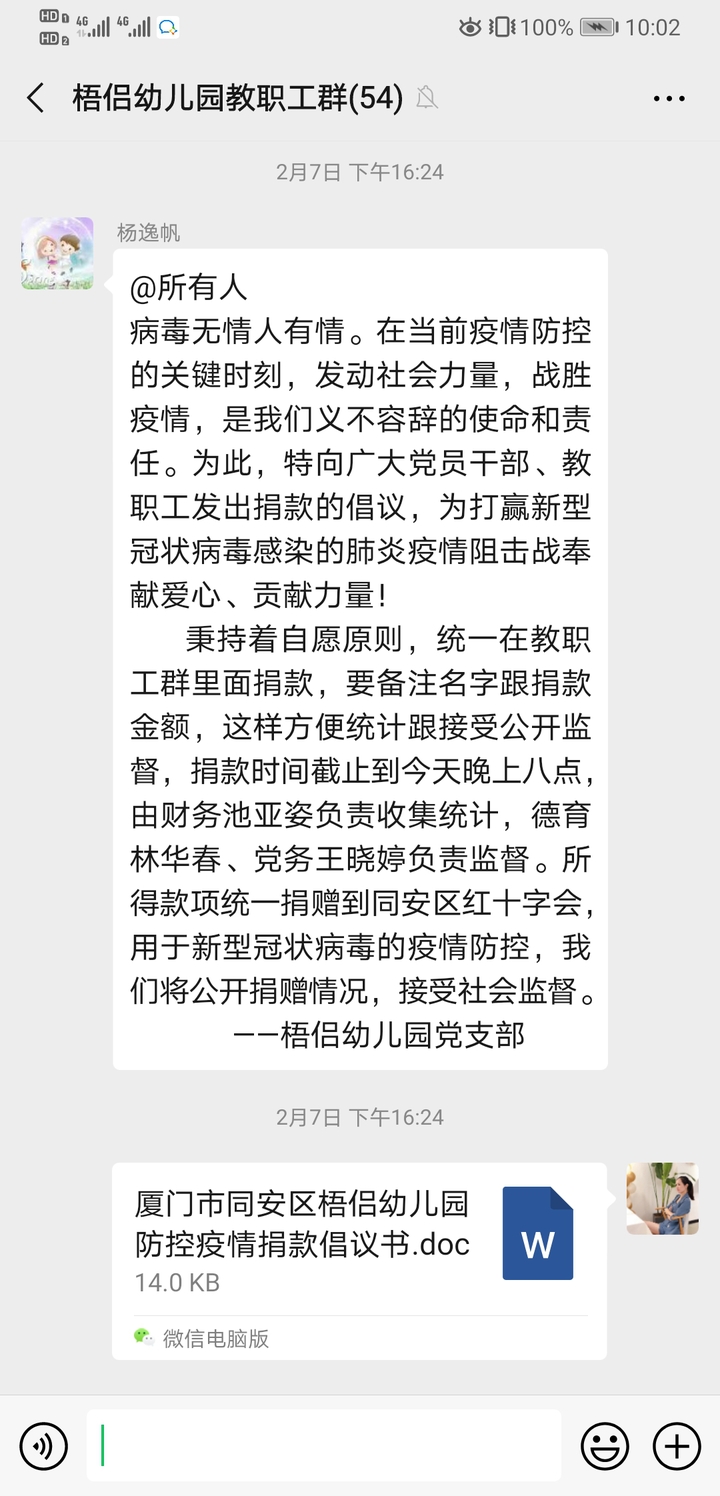Go back from the group chat
The width and height of the screenshot is (720, 1496).
(x=36, y=98)
